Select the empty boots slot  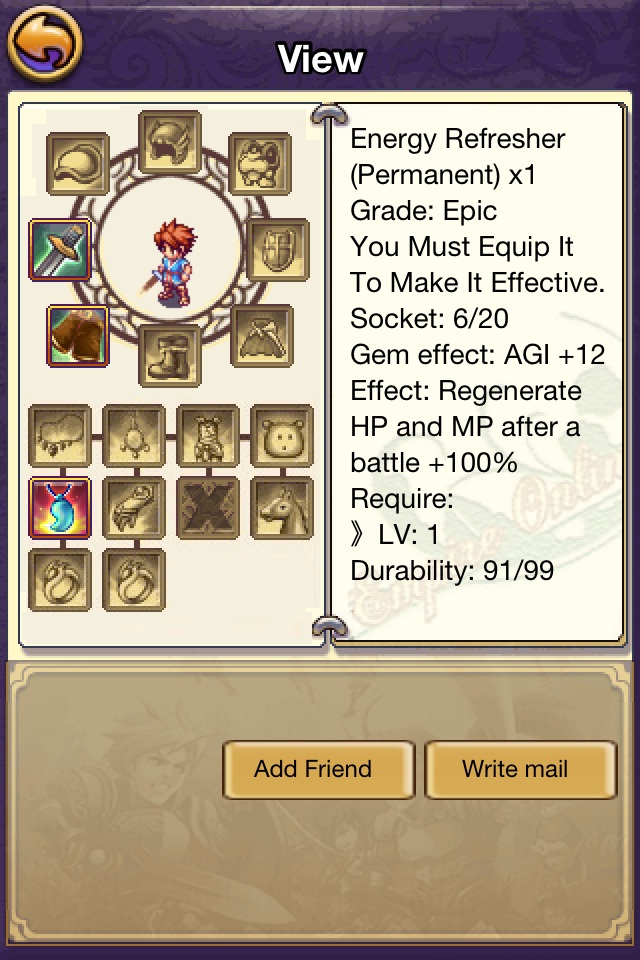[170, 355]
